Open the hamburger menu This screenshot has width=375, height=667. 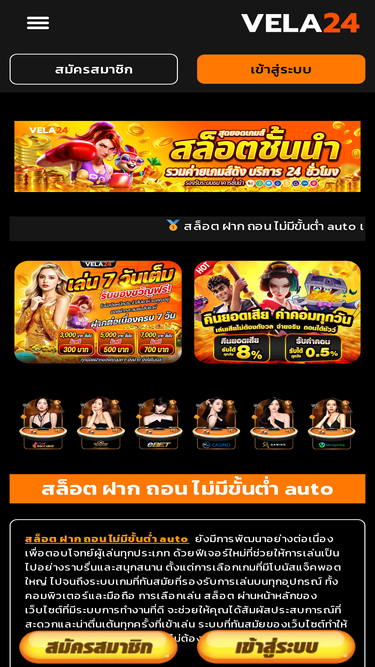(38, 23)
